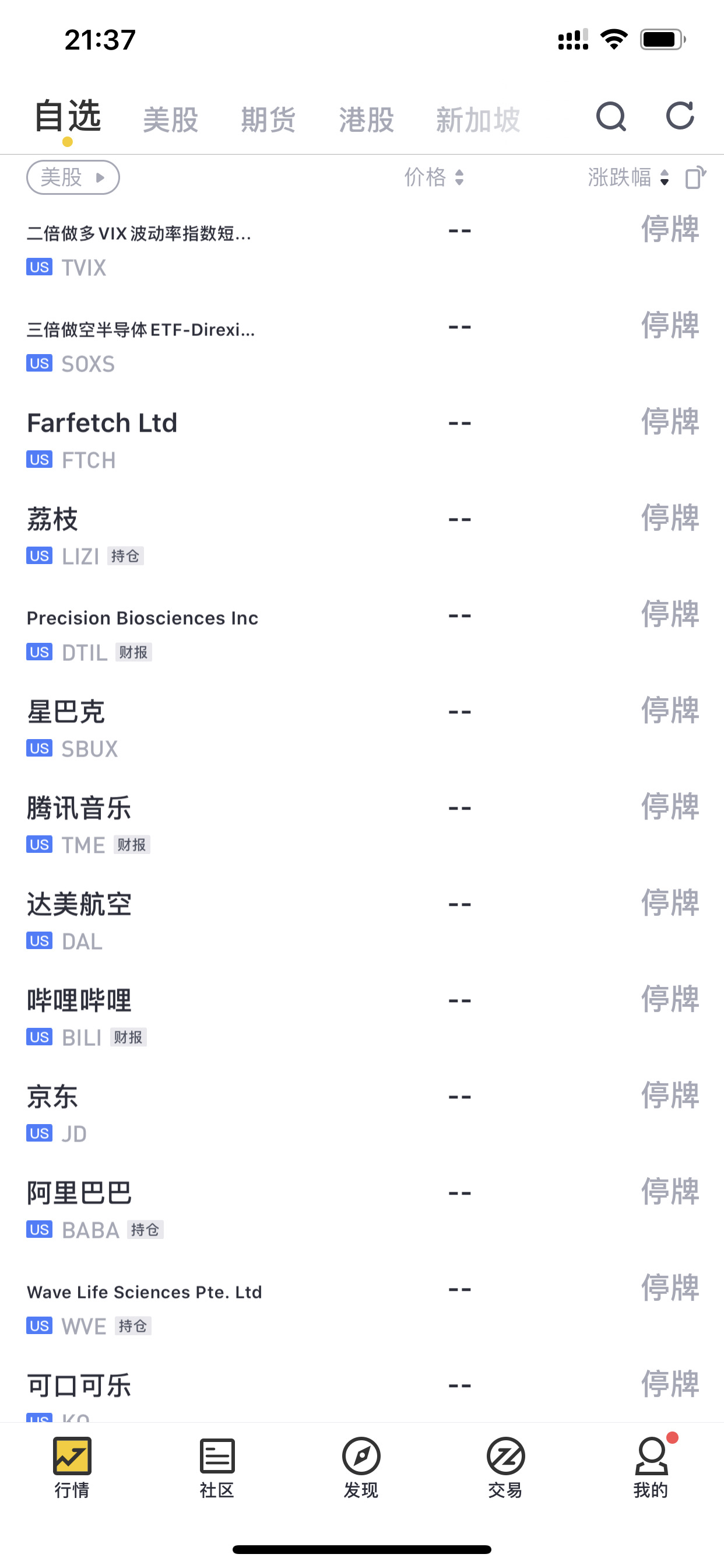The height and width of the screenshot is (1568, 724).
Task: Switch to the 新加坡 tab
Action: point(478,120)
